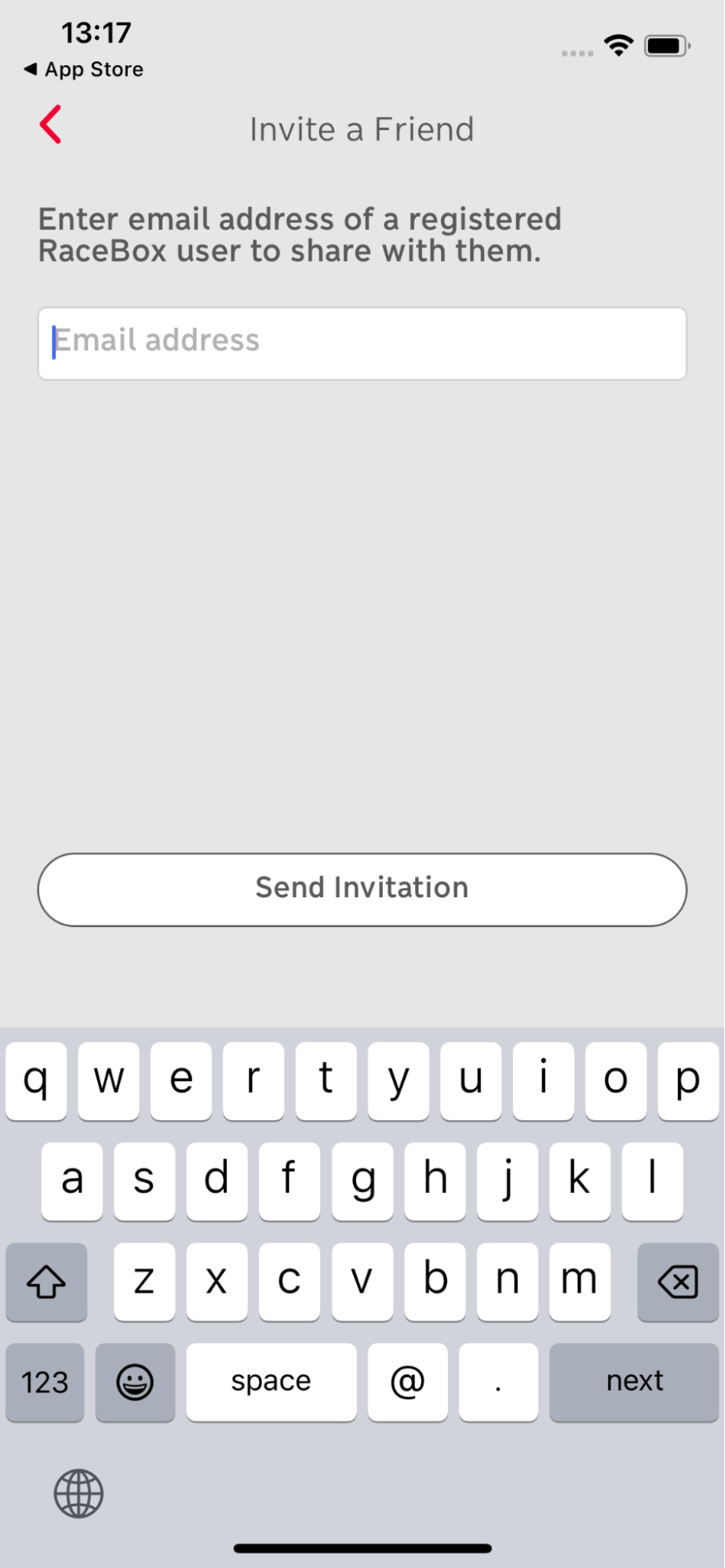Return to App Store via breadcrumb
The width and height of the screenshot is (725, 1568).
pos(84,69)
